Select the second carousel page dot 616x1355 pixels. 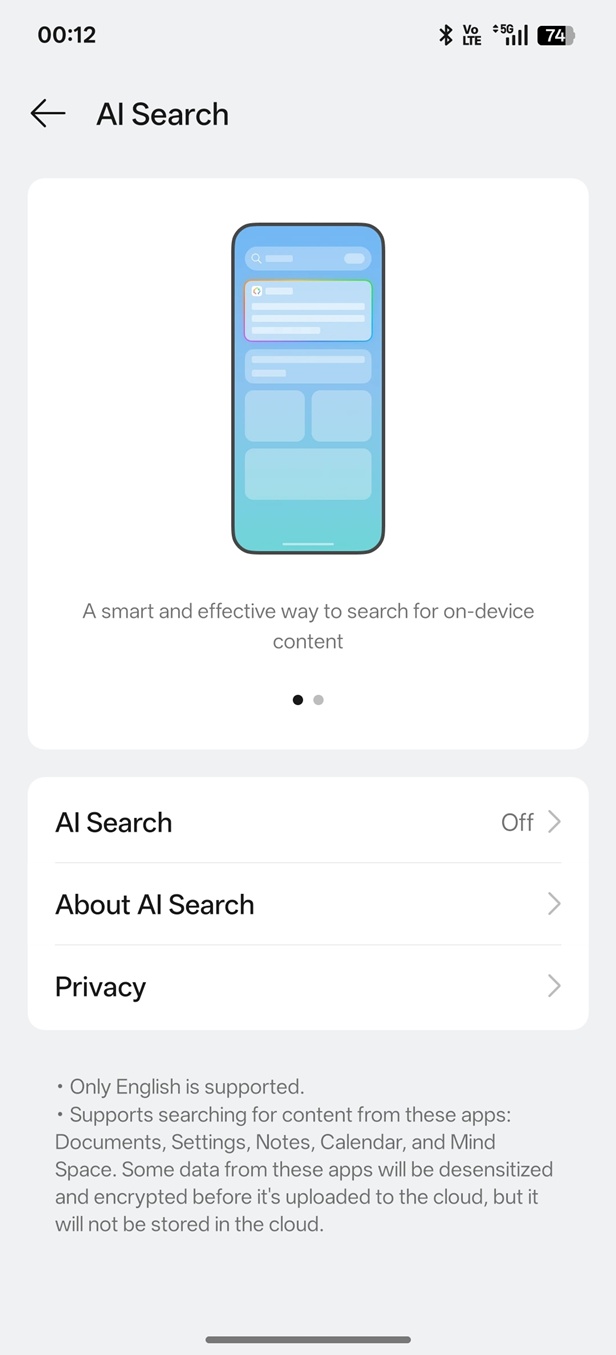318,700
